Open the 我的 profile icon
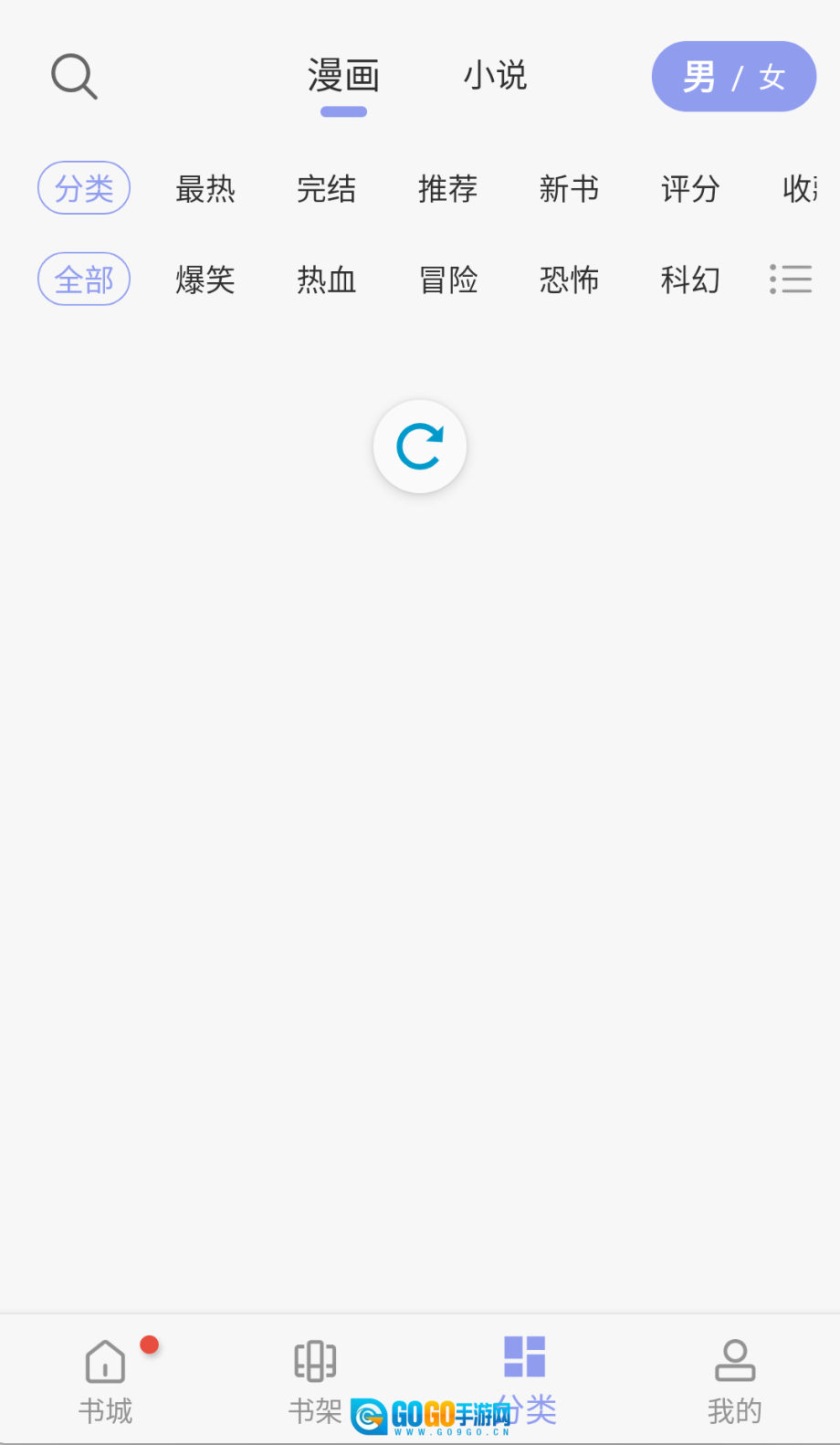 [x=736, y=1360]
